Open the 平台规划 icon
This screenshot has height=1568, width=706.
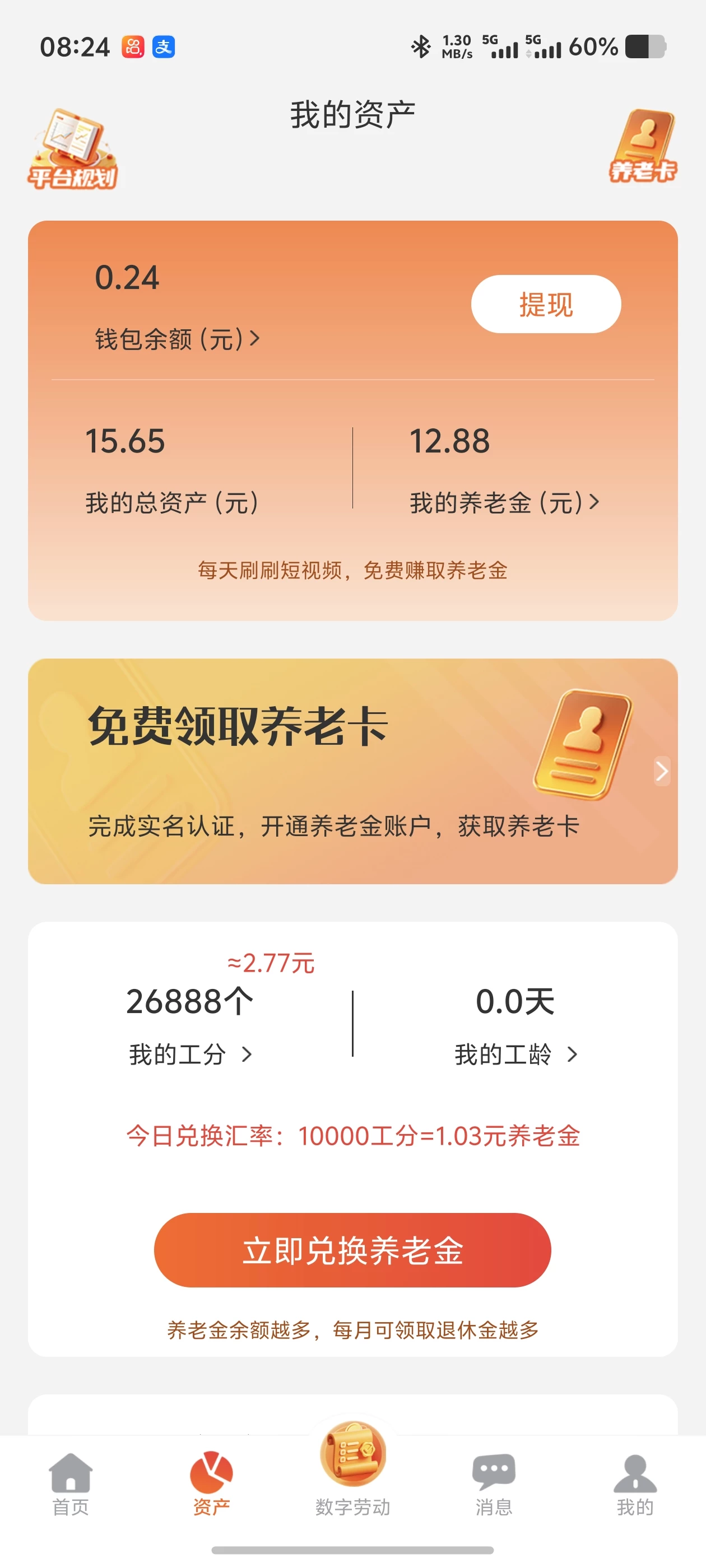tap(73, 148)
